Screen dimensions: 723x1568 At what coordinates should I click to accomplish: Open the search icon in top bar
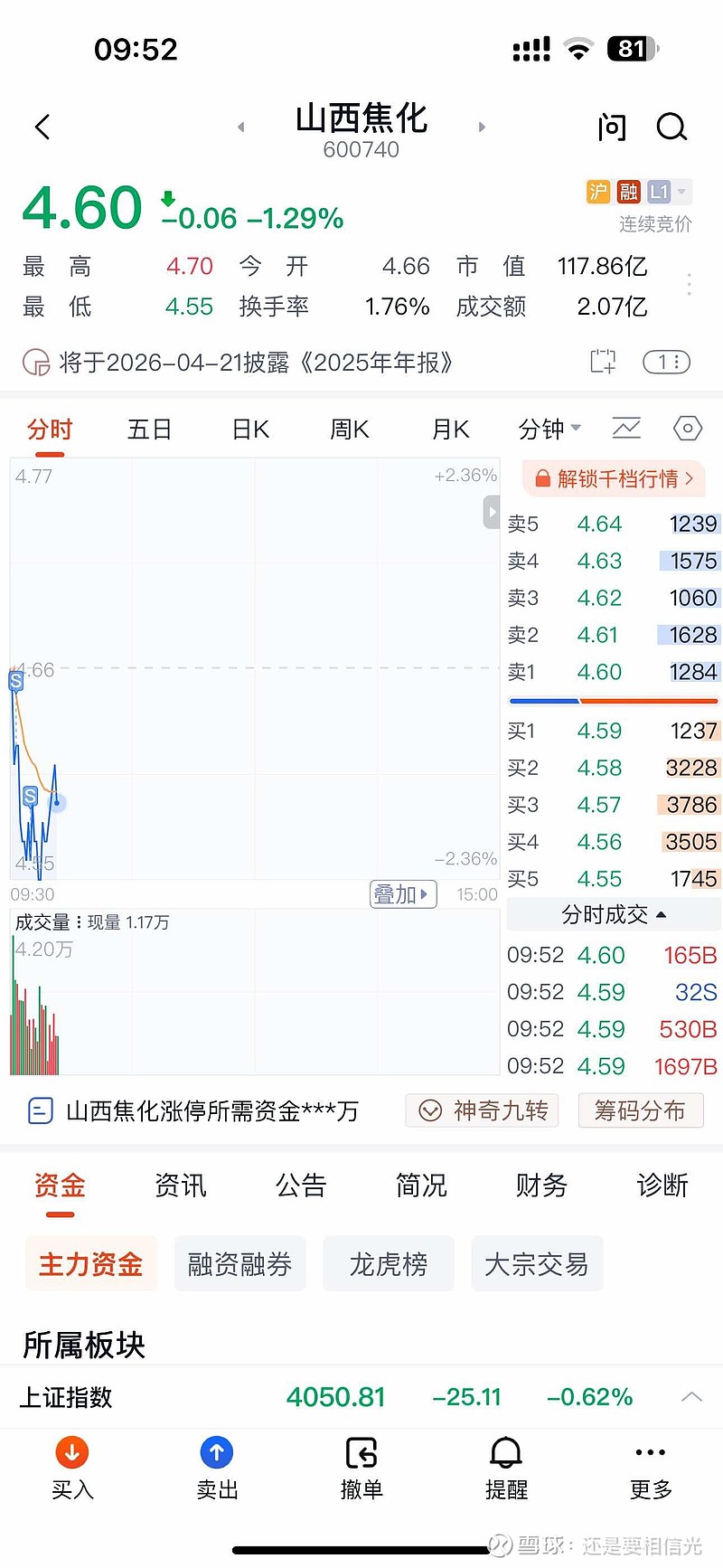671,128
